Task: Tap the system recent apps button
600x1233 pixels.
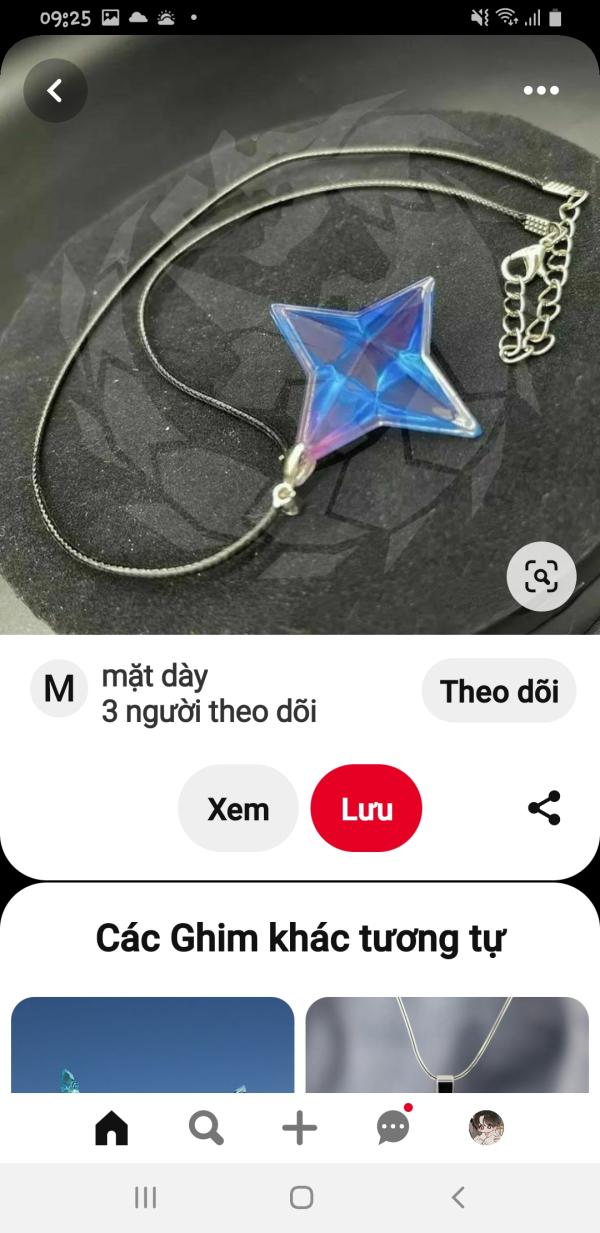Action: (x=146, y=1197)
